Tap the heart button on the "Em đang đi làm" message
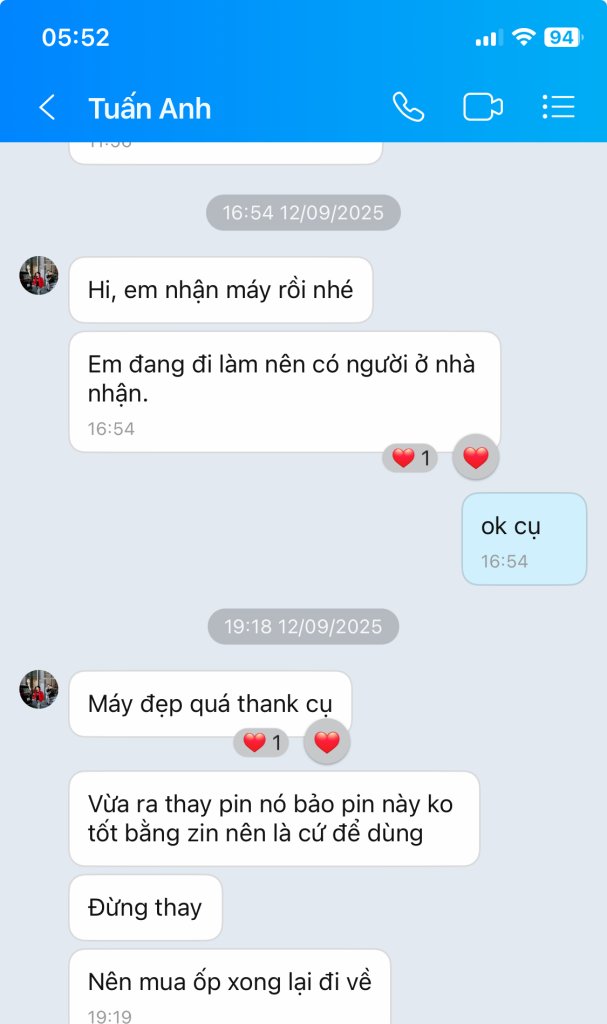This screenshot has height=1024, width=607. coord(476,458)
